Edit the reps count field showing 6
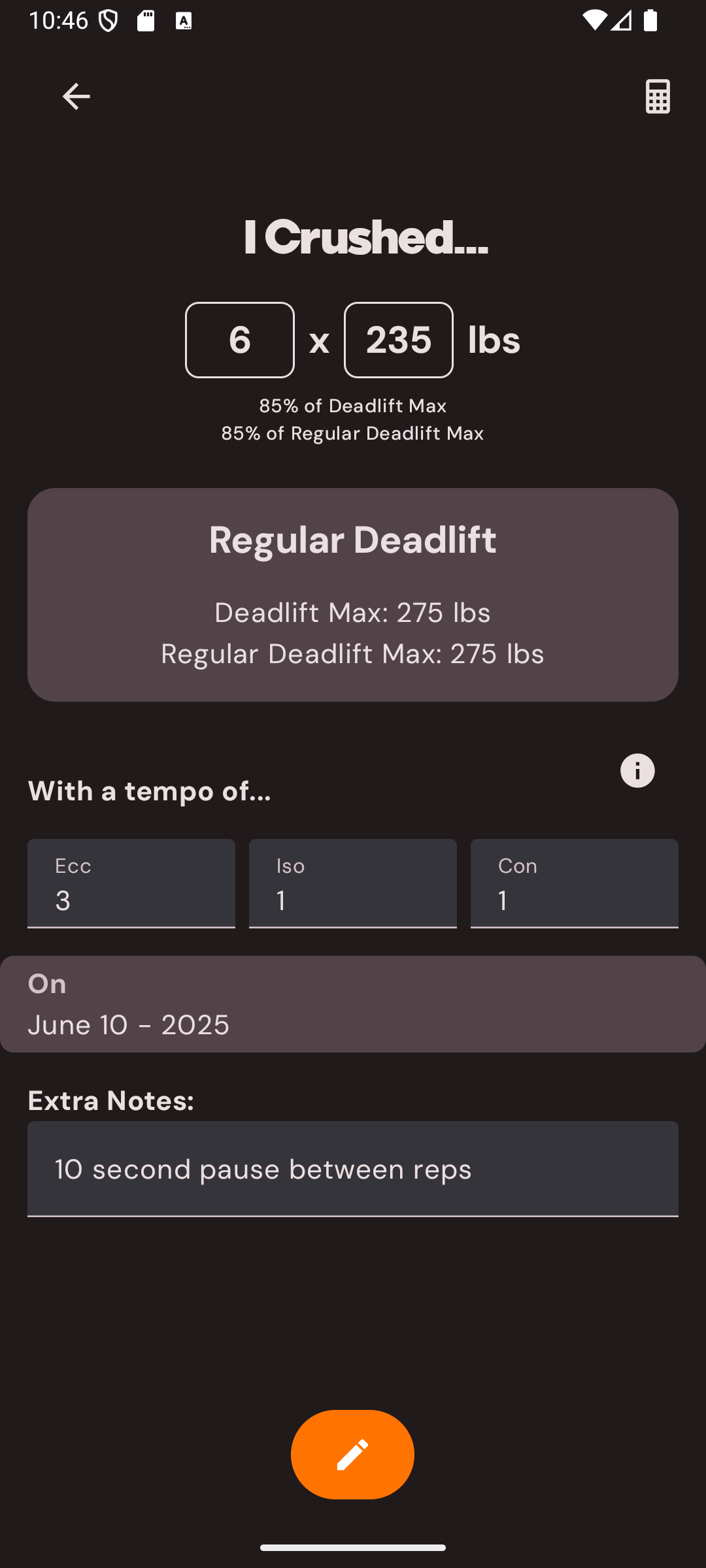Screen dimensions: 706x1568 click(x=240, y=340)
